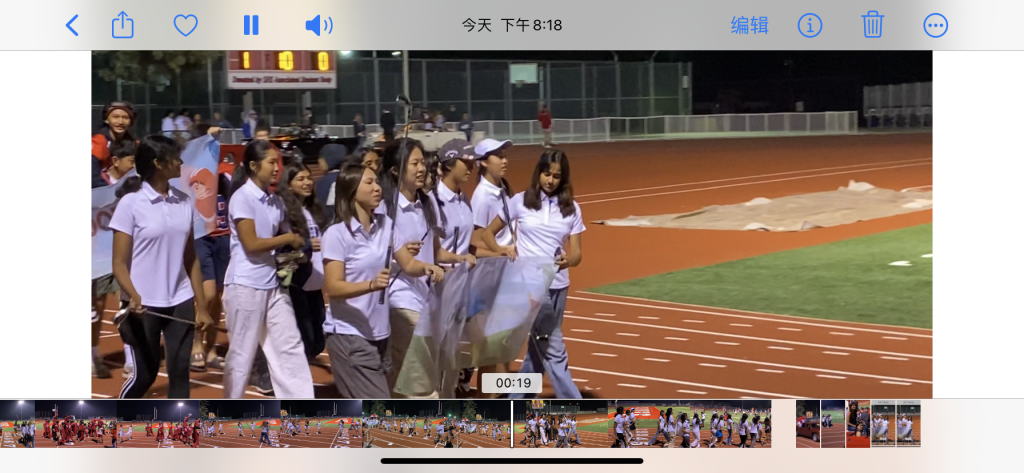Mark video as favorite with heart
The height and width of the screenshot is (473, 1024).
185,25
